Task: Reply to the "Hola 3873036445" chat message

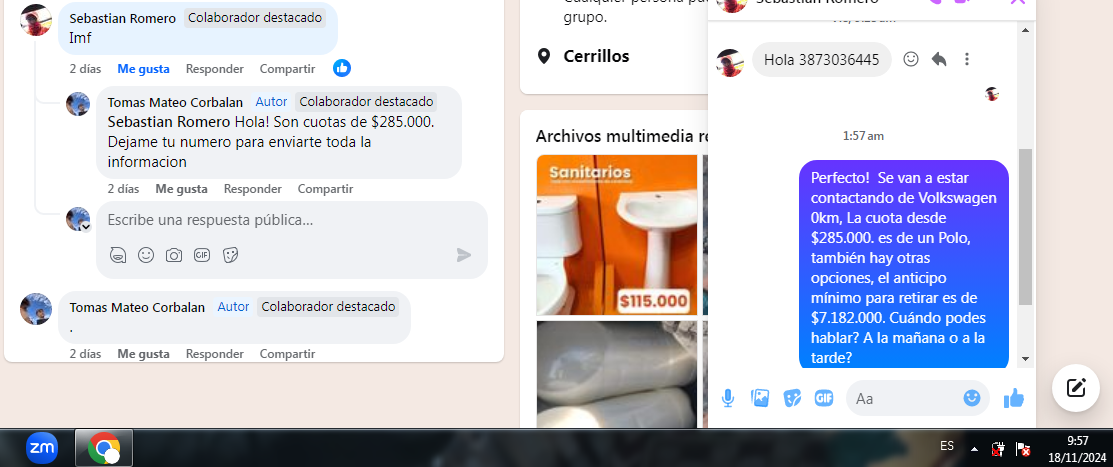Action: pyautogui.click(x=939, y=59)
